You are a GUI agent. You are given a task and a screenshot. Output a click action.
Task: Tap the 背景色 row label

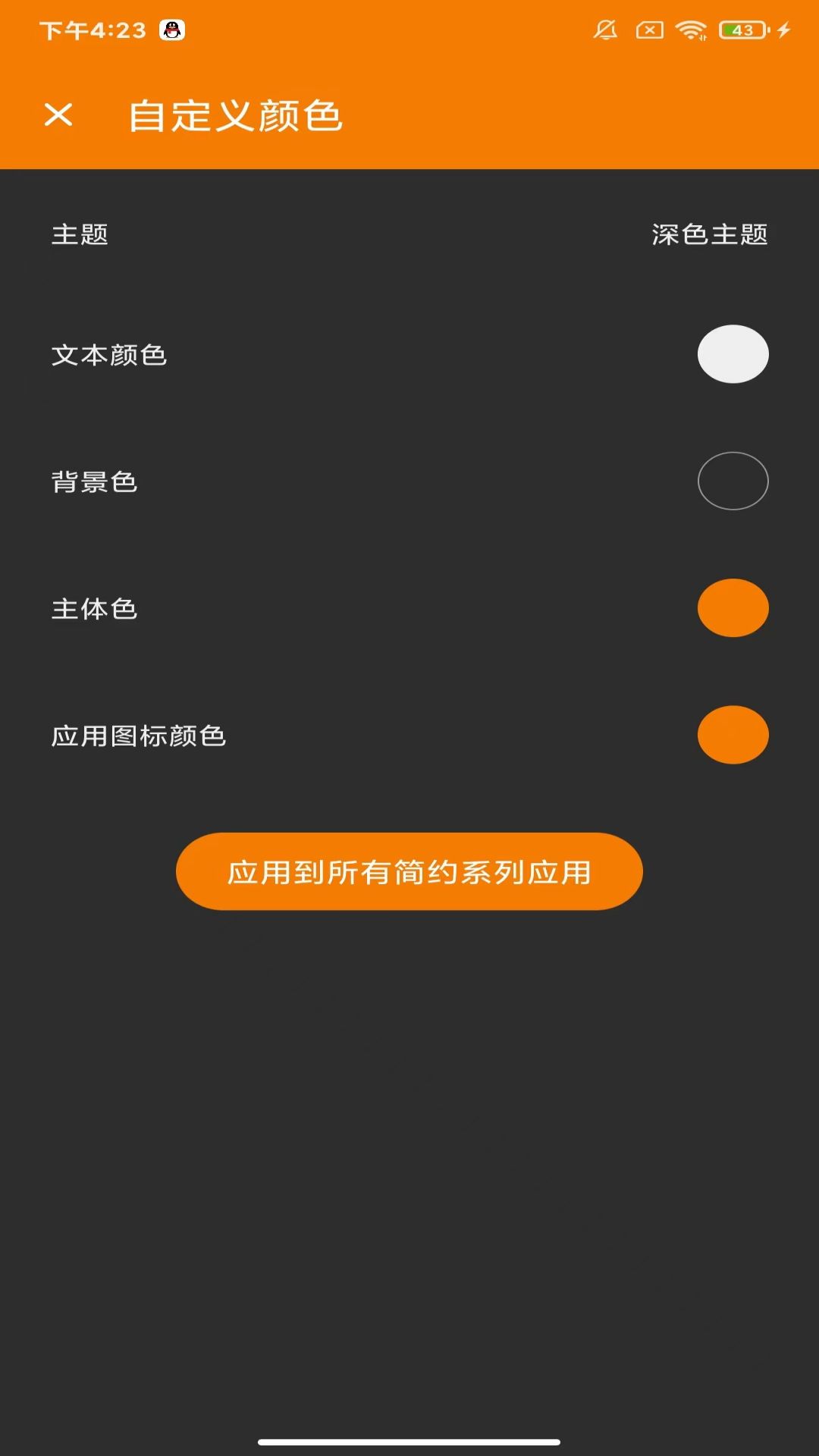95,481
